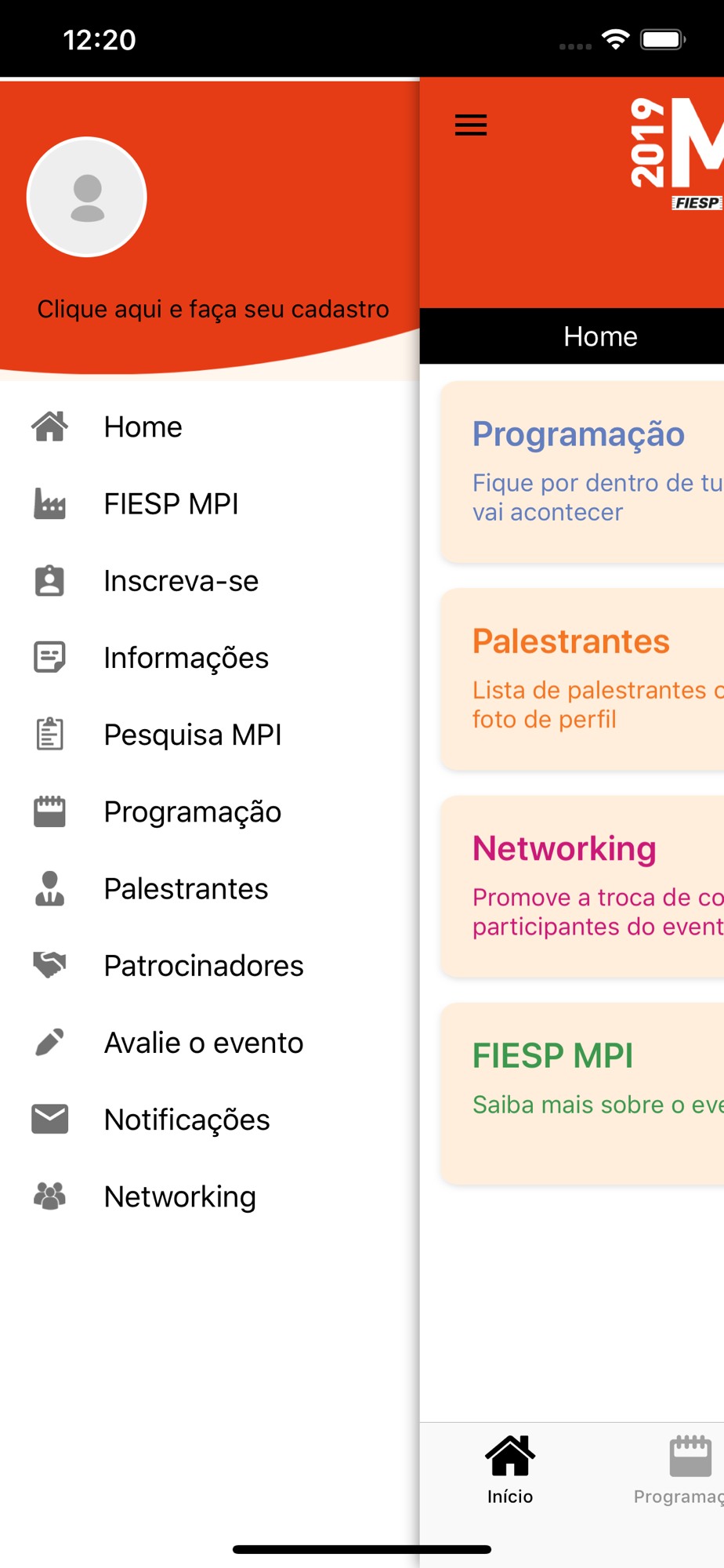Image resolution: width=724 pixels, height=1568 pixels.
Task: Open Informações menu item
Action: (x=210, y=658)
